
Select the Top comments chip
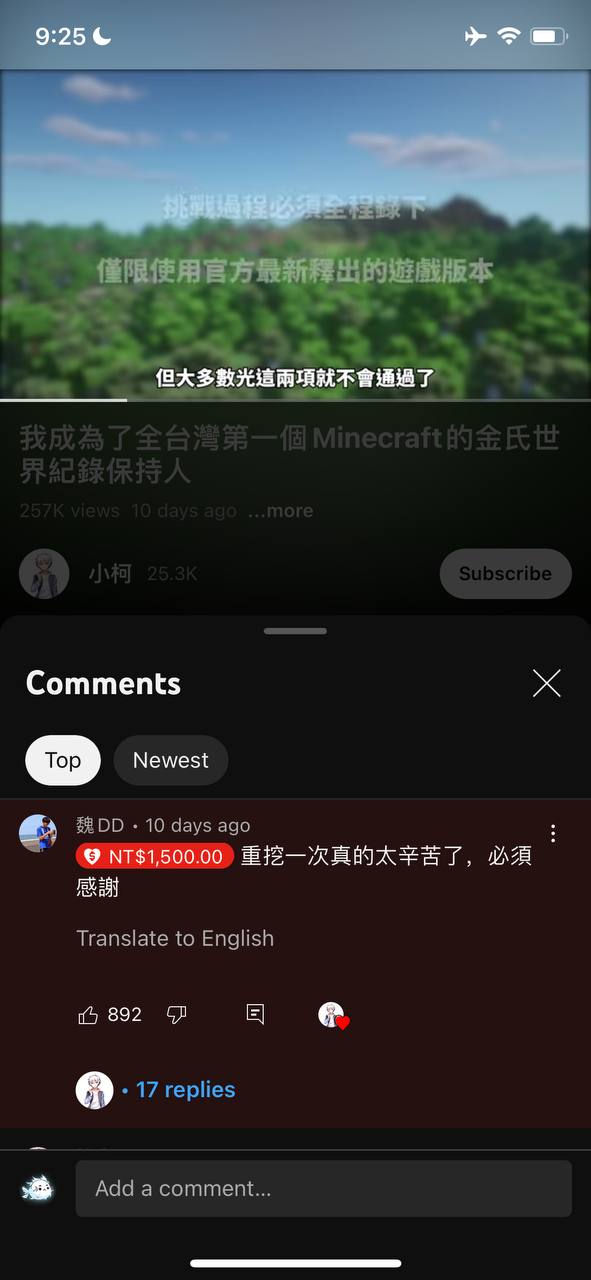click(63, 760)
